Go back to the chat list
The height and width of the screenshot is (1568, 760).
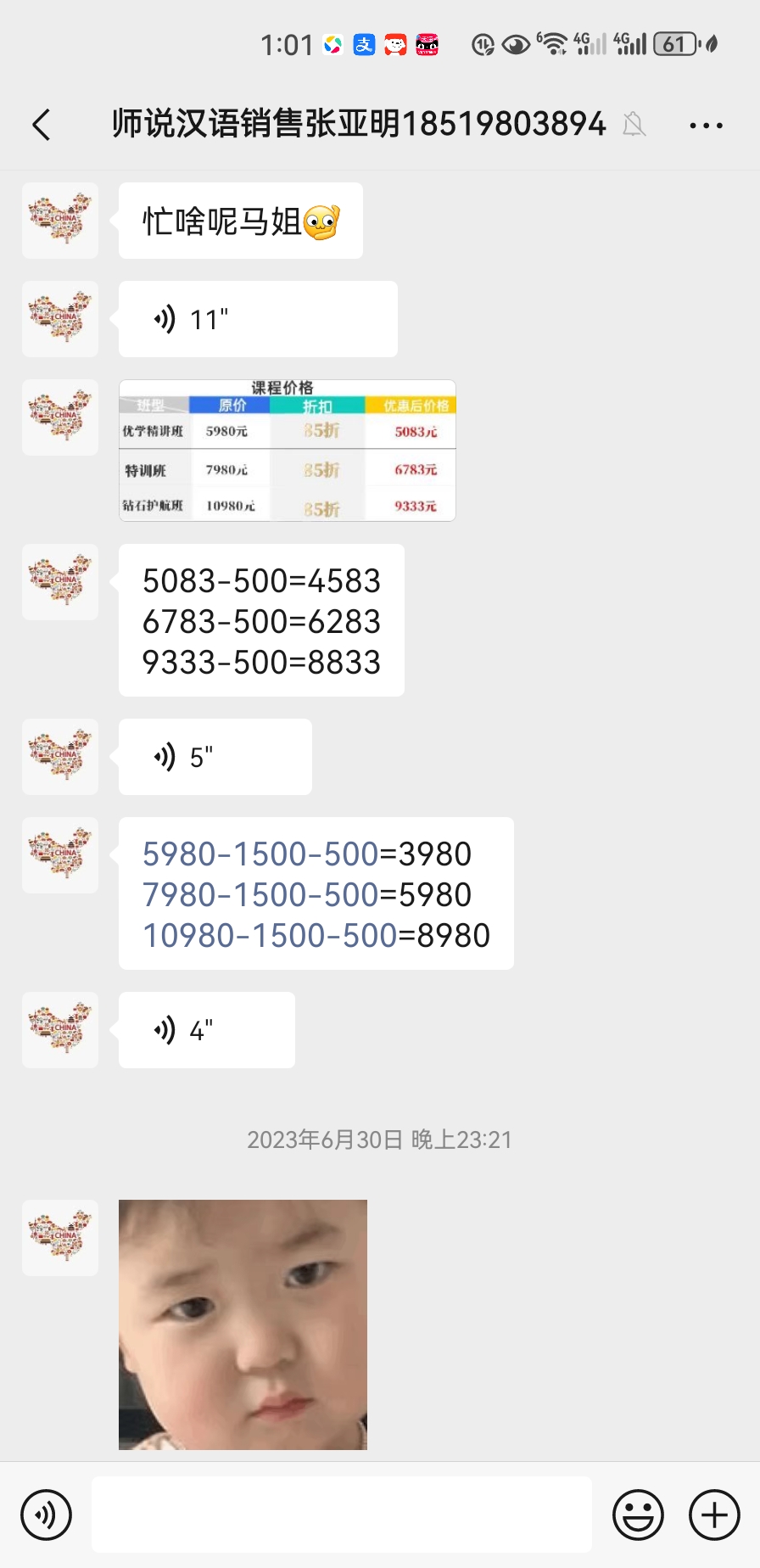(42, 125)
